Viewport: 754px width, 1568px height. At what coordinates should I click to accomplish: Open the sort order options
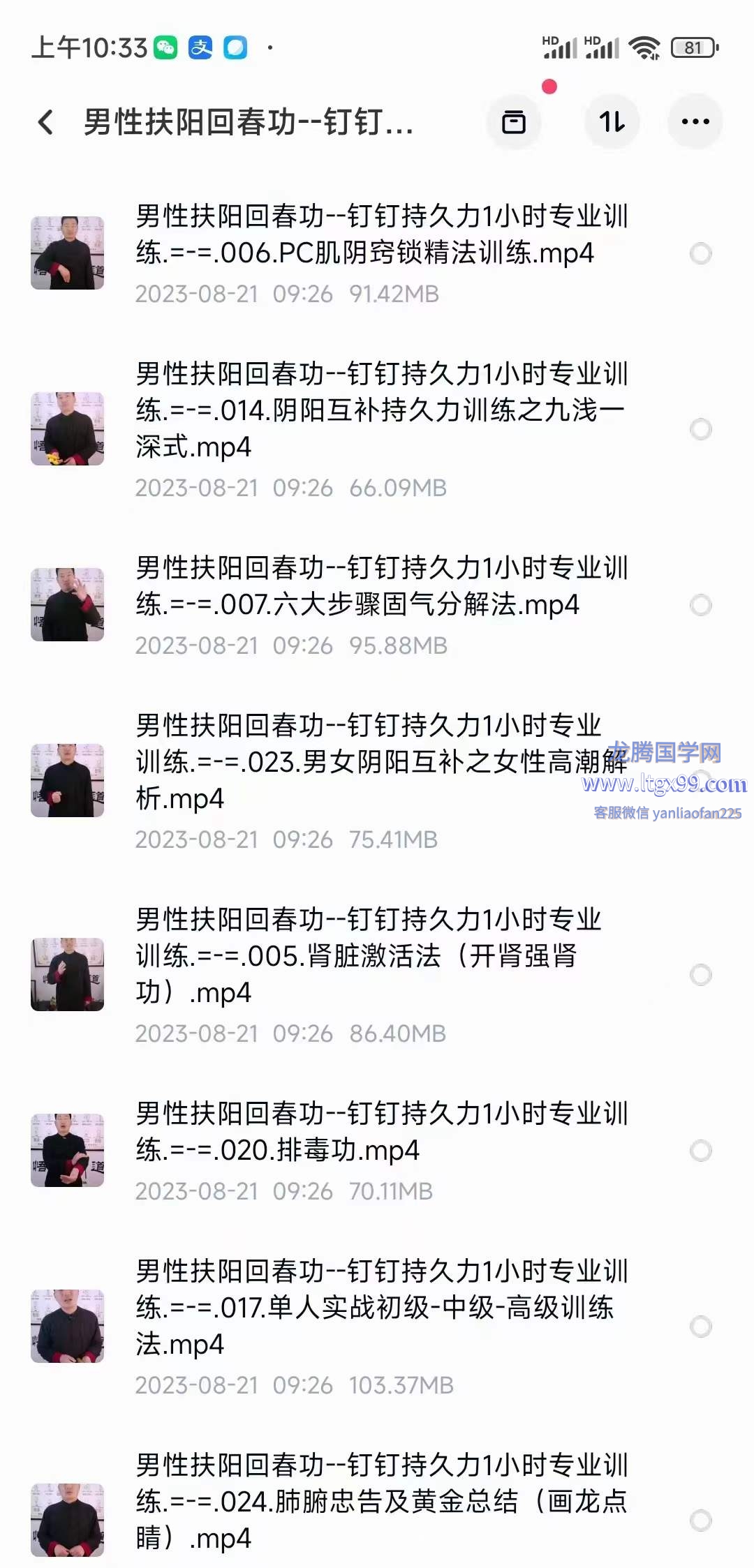coord(612,122)
